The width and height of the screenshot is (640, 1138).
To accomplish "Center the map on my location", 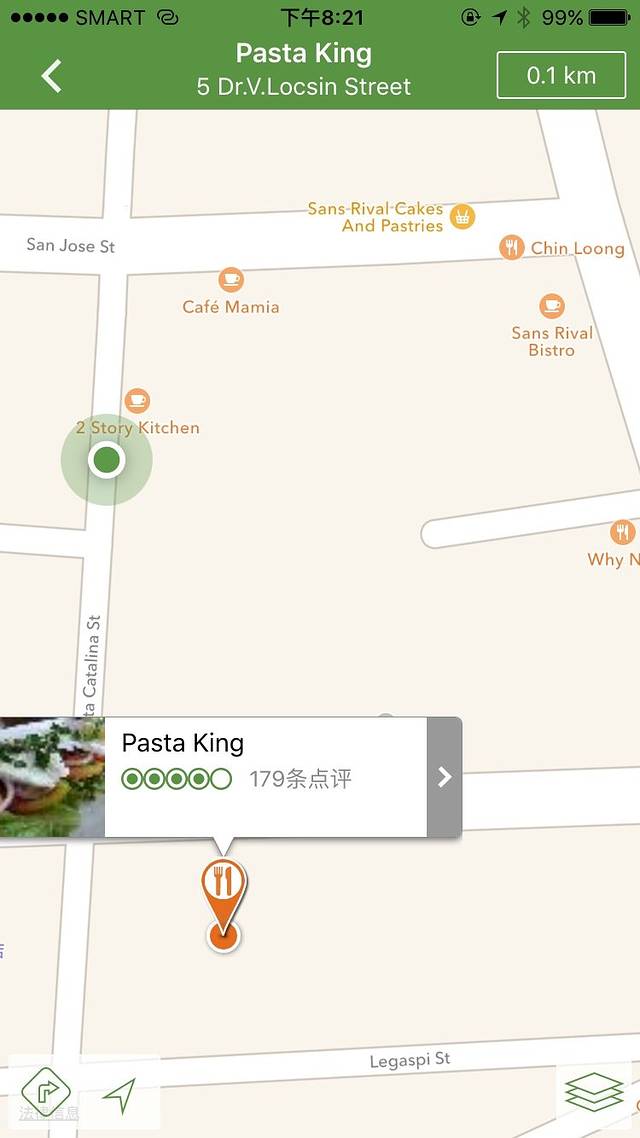I will (119, 1096).
